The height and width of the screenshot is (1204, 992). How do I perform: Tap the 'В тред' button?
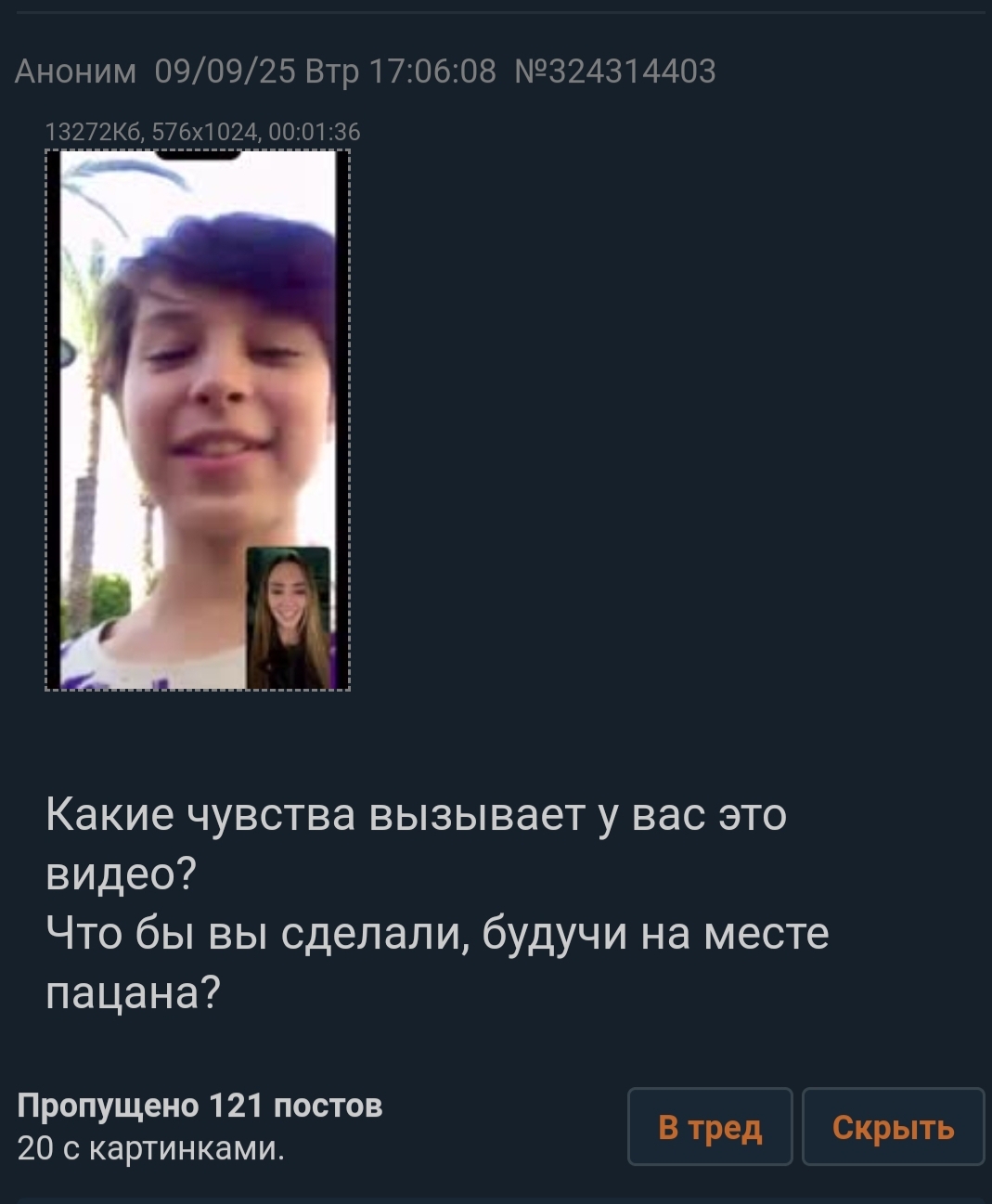coord(710,1126)
